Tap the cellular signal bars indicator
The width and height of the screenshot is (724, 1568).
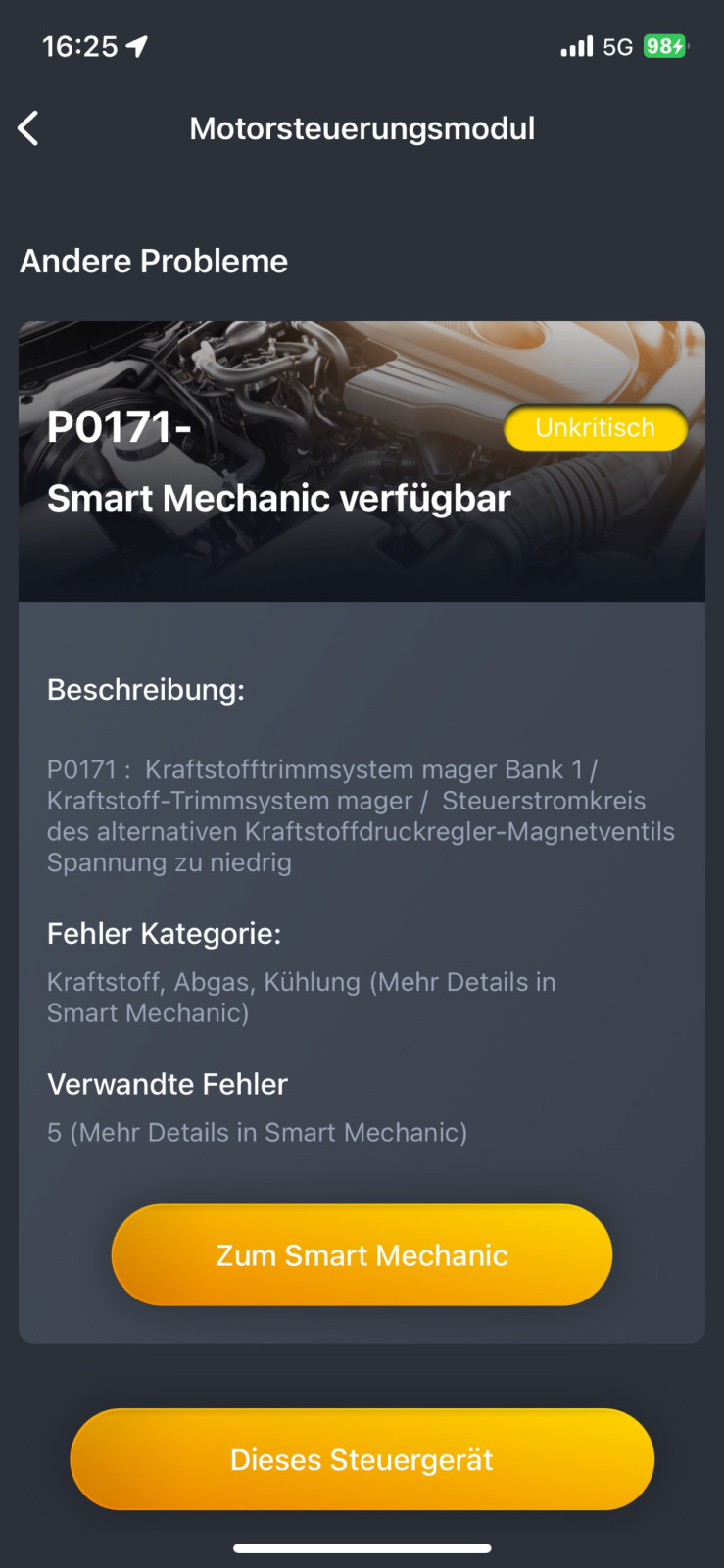coord(576,45)
